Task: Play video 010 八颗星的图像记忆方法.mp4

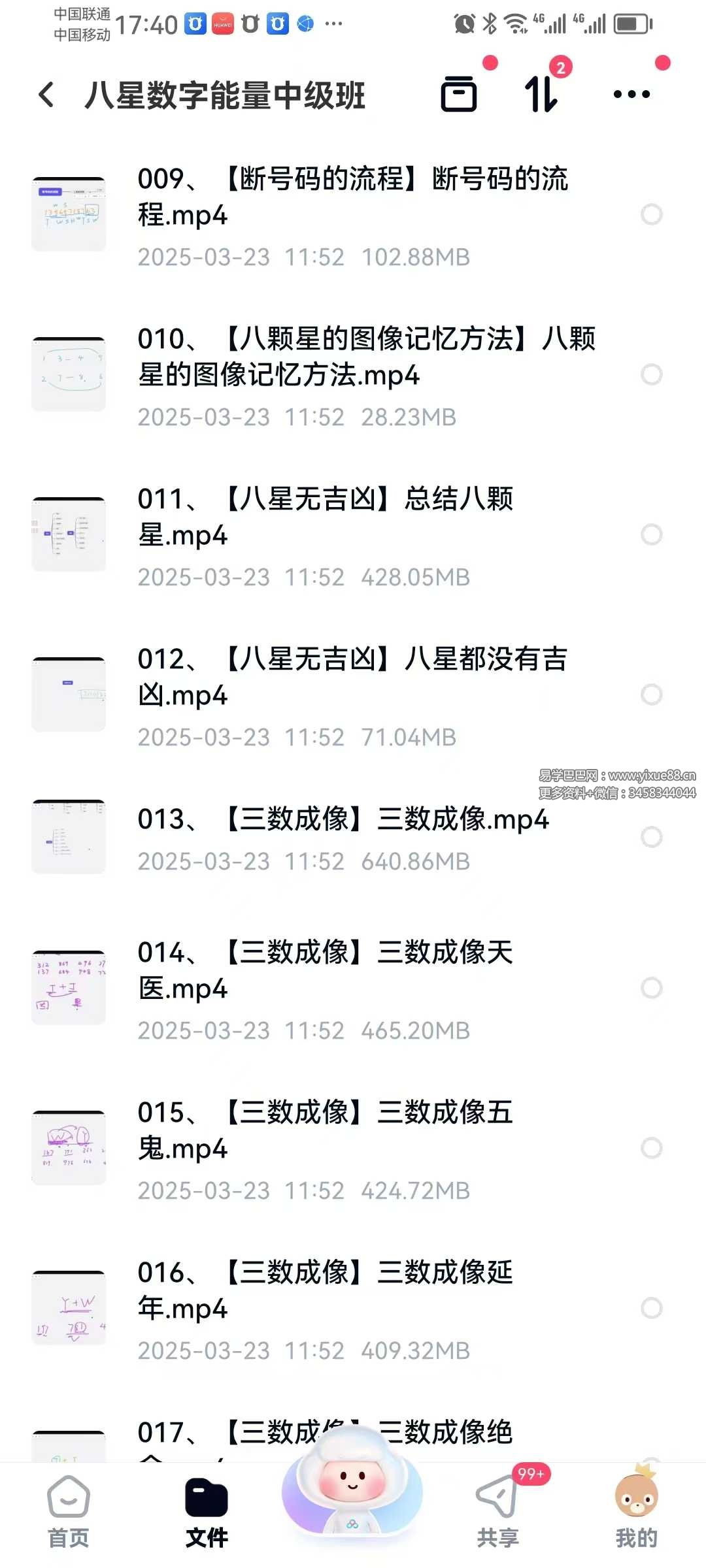Action: [x=366, y=357]
